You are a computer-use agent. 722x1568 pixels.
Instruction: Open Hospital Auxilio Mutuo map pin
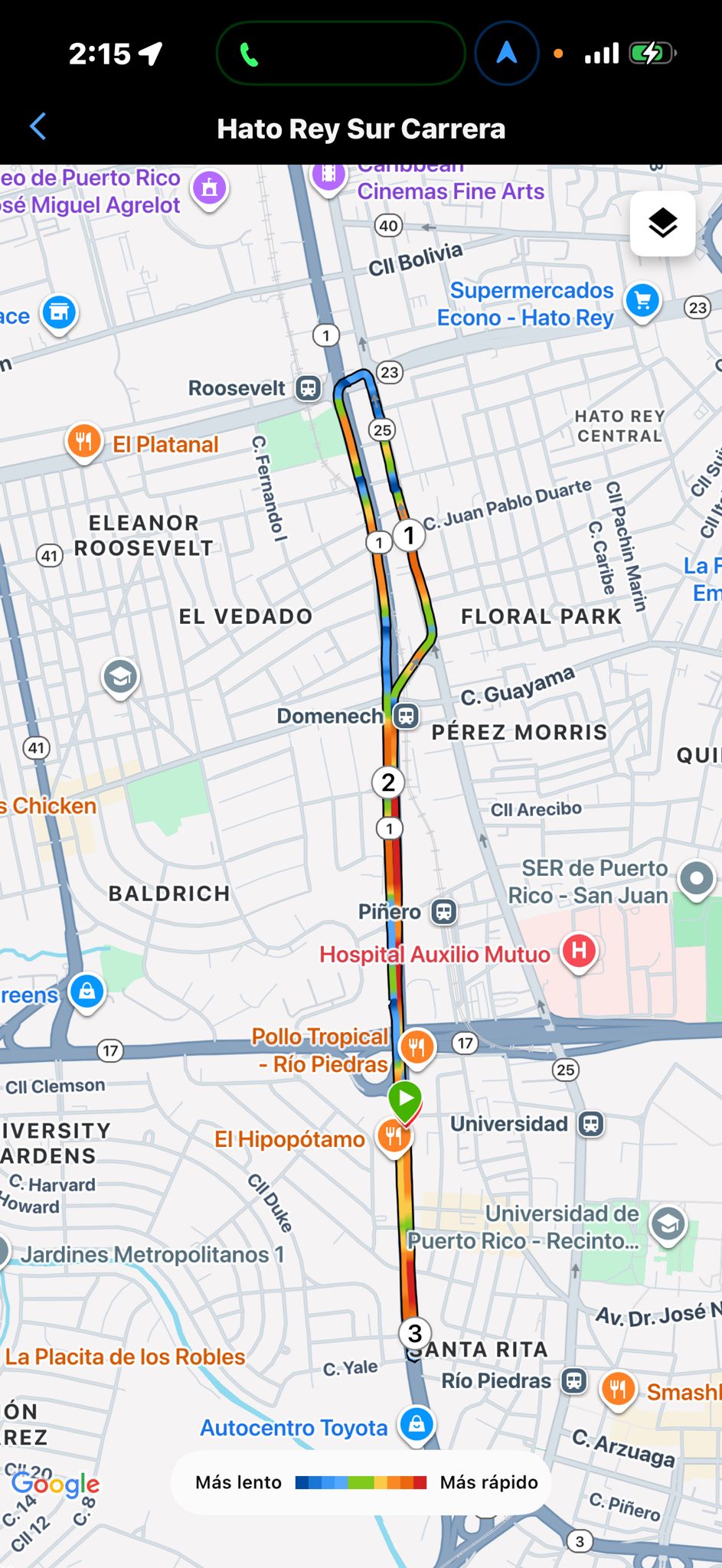579,951
